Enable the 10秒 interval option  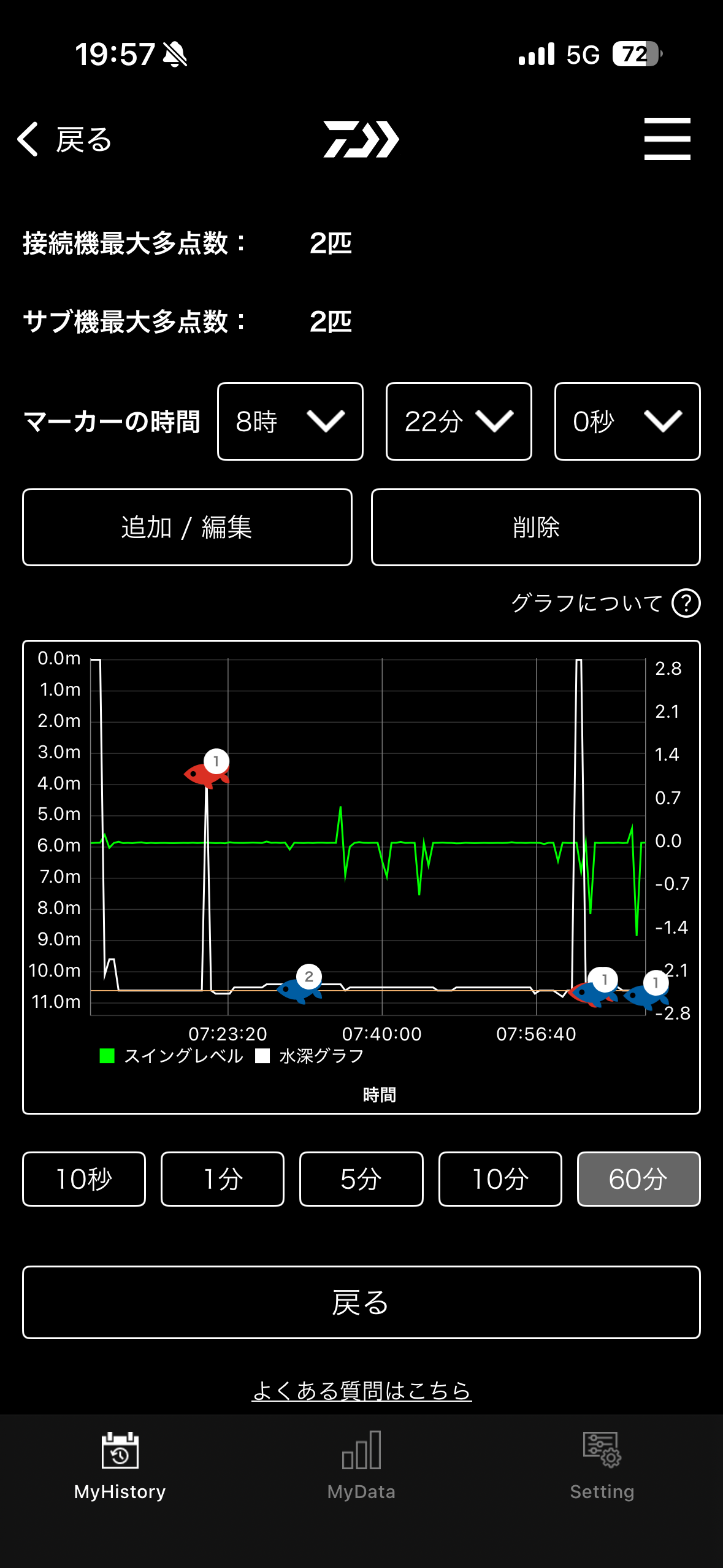(x=83, y=1179)
